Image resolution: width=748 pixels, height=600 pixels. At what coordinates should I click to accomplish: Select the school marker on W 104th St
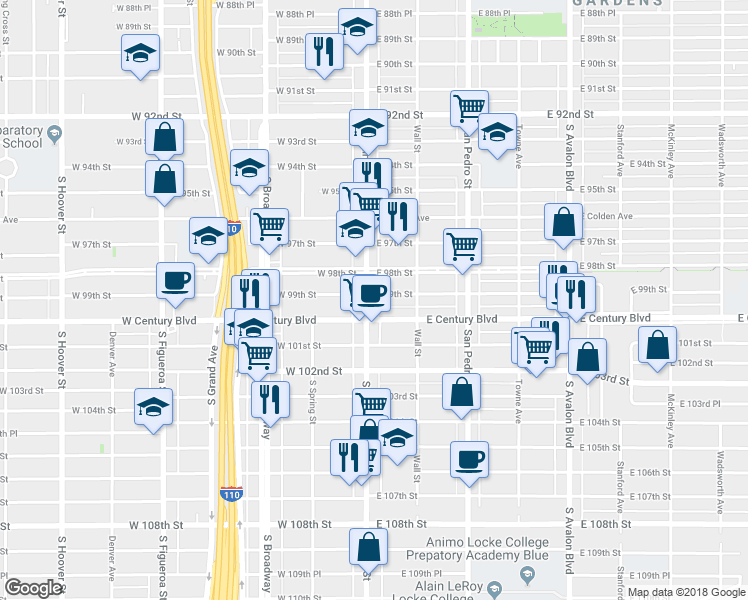[153, 408]
